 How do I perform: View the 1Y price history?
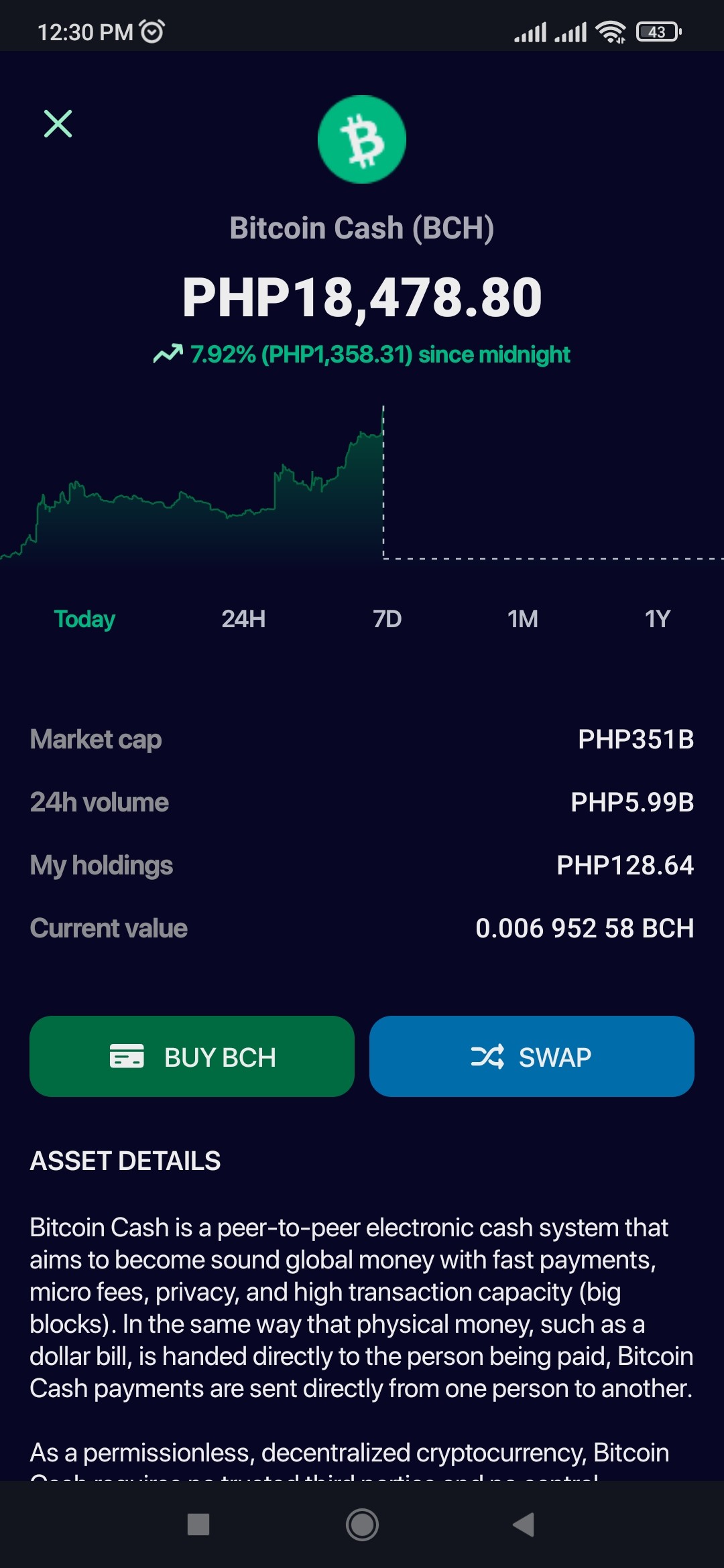coord(658,618)
